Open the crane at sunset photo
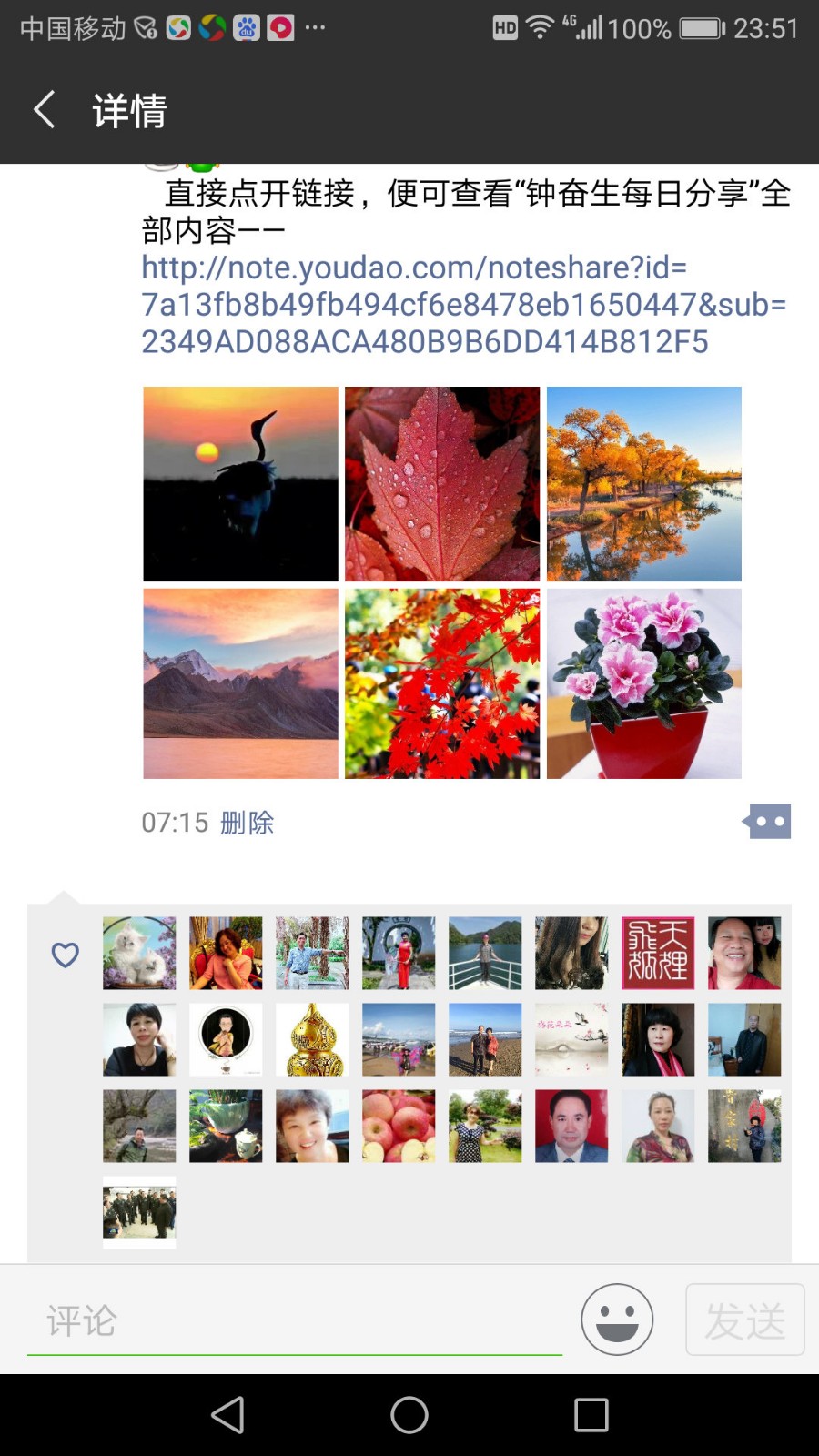Viewport: 819px width, 1456px height. 240,484
